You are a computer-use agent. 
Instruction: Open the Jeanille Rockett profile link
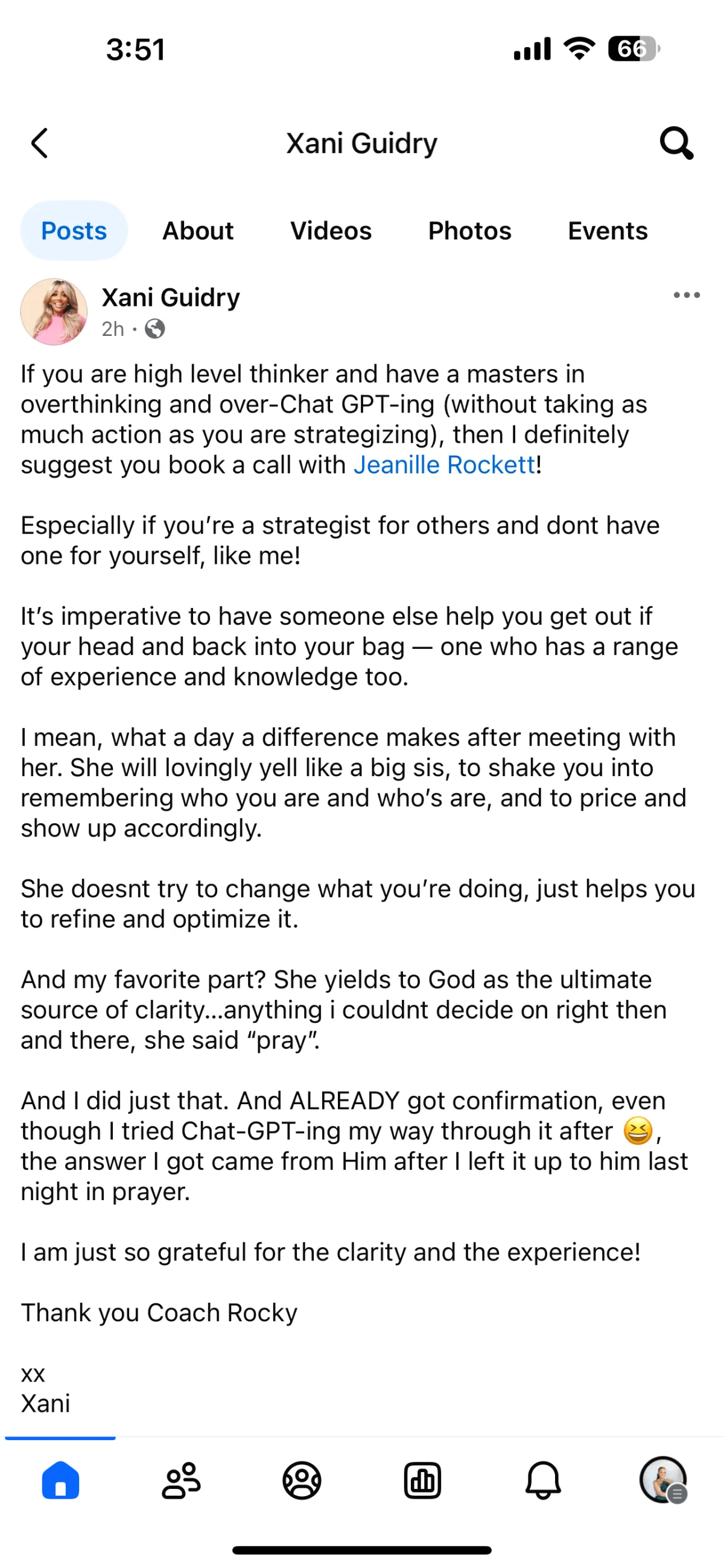pyautogui.click(x=445, y=464)
